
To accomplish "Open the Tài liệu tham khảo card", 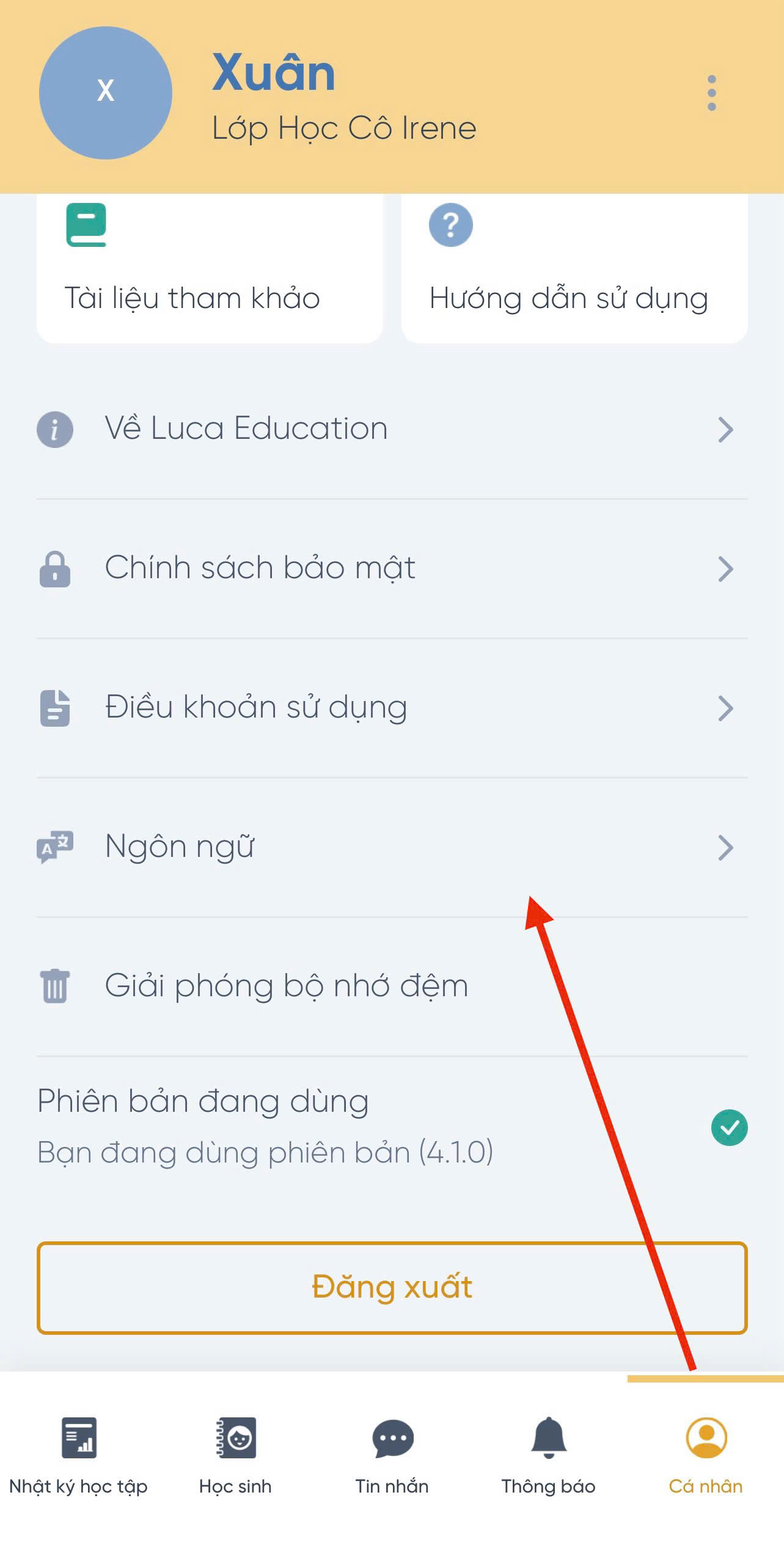I will (210, 269).
